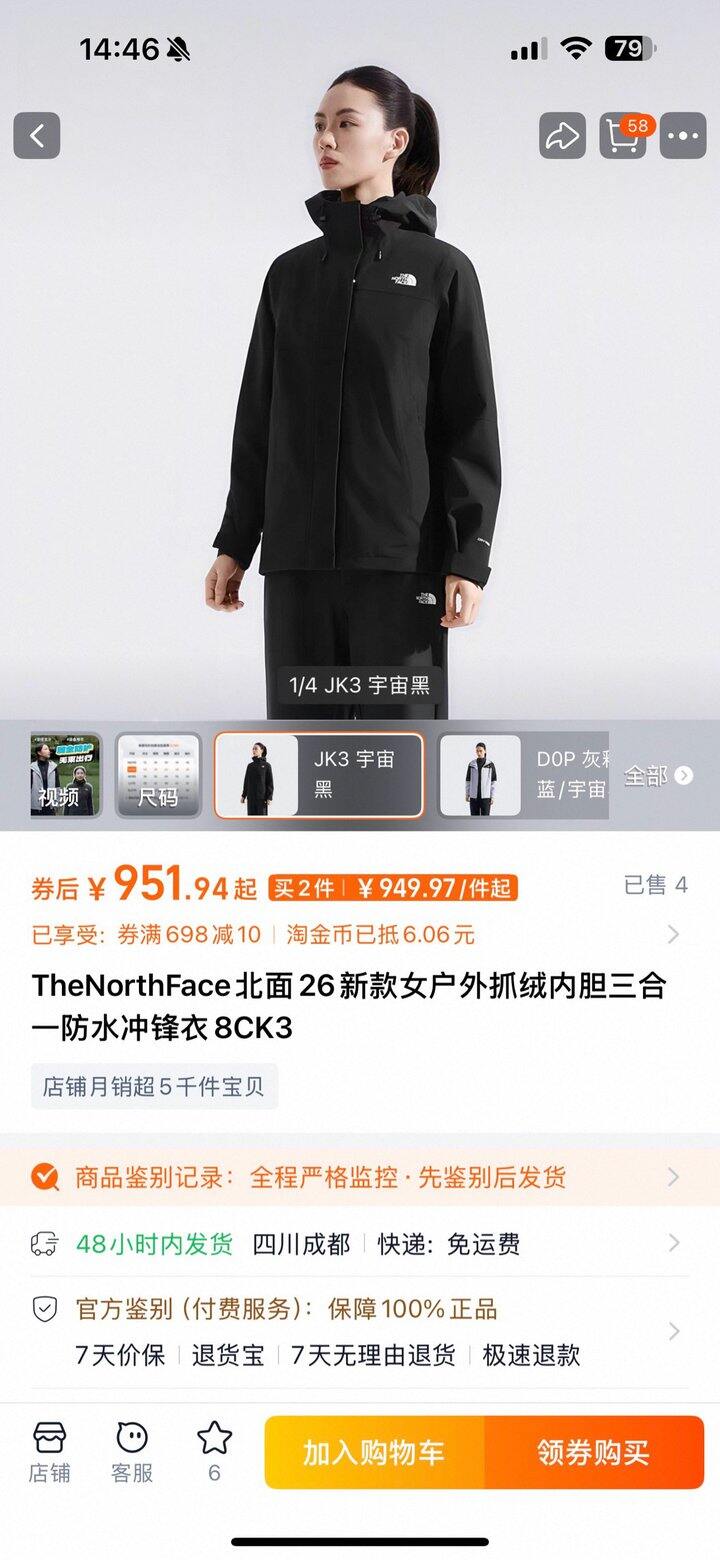The height and width of the screenshot is (1560, 720).
Task: Favorite this item with the star
Action: (x=214, y=1452)
